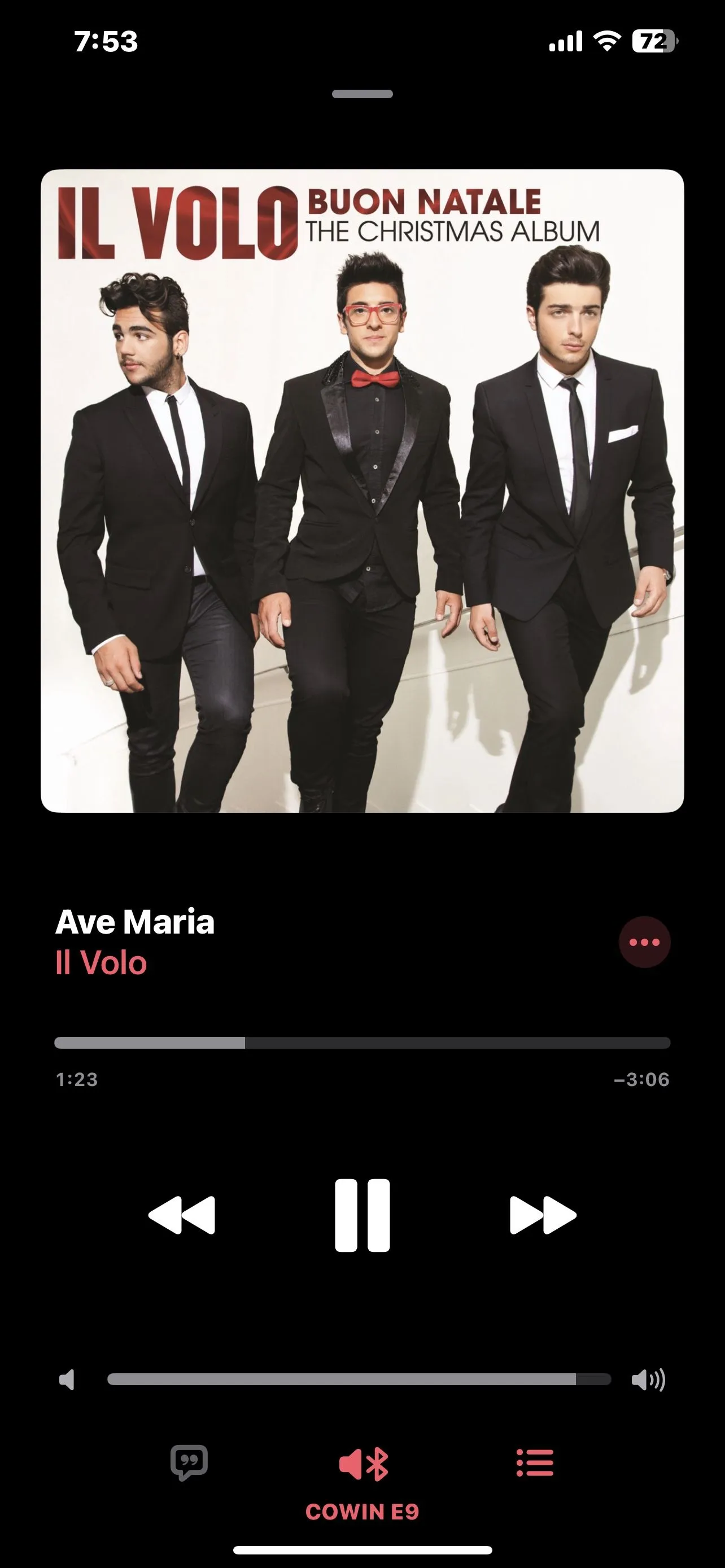Open the Playing Next queue

[535, 1462]
